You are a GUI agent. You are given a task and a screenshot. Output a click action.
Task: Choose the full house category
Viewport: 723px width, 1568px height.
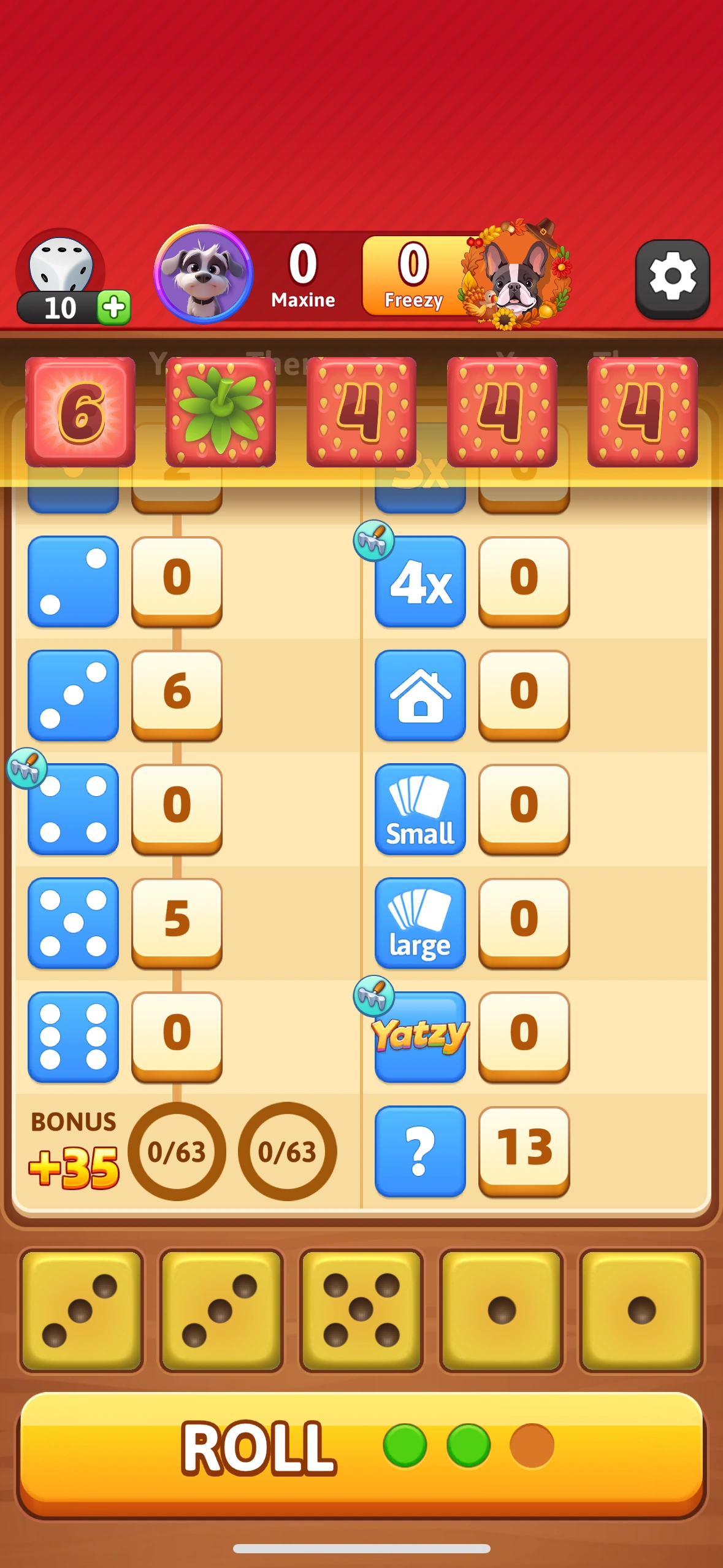pos(420,695)
